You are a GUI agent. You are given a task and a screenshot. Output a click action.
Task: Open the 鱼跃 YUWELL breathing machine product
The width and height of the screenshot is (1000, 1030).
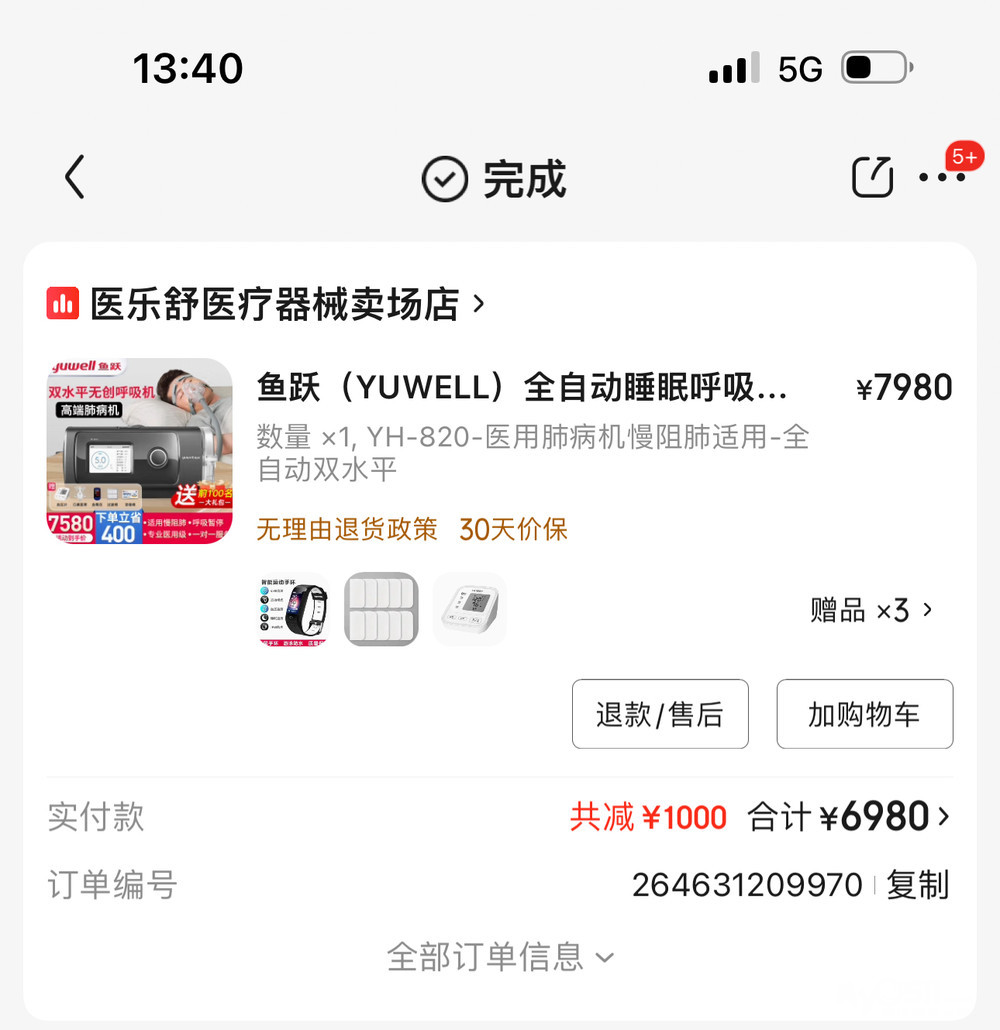(522, 387)
